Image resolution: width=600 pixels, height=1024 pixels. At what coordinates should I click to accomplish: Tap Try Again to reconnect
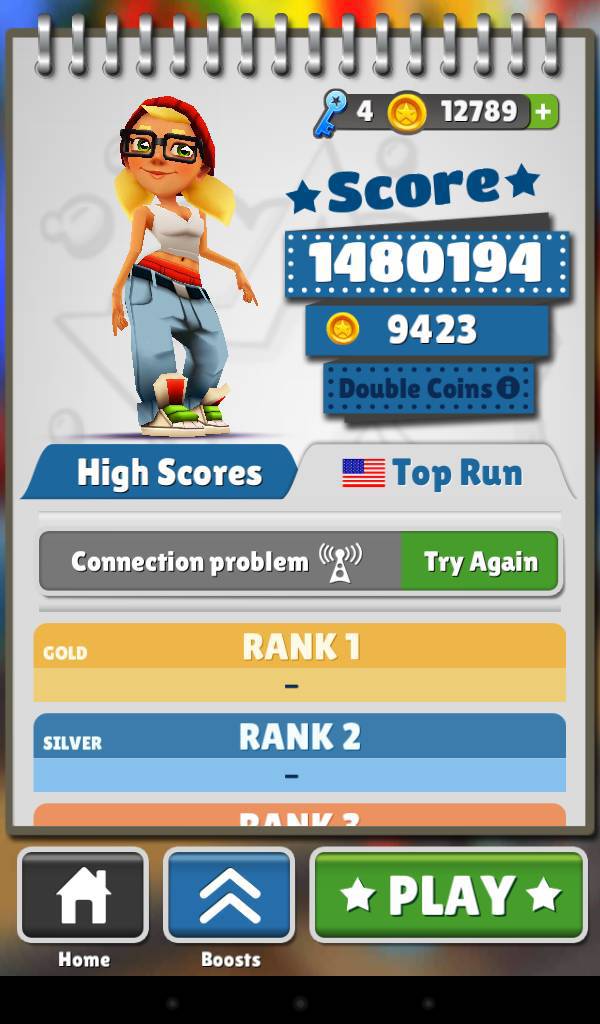(479, 562)
